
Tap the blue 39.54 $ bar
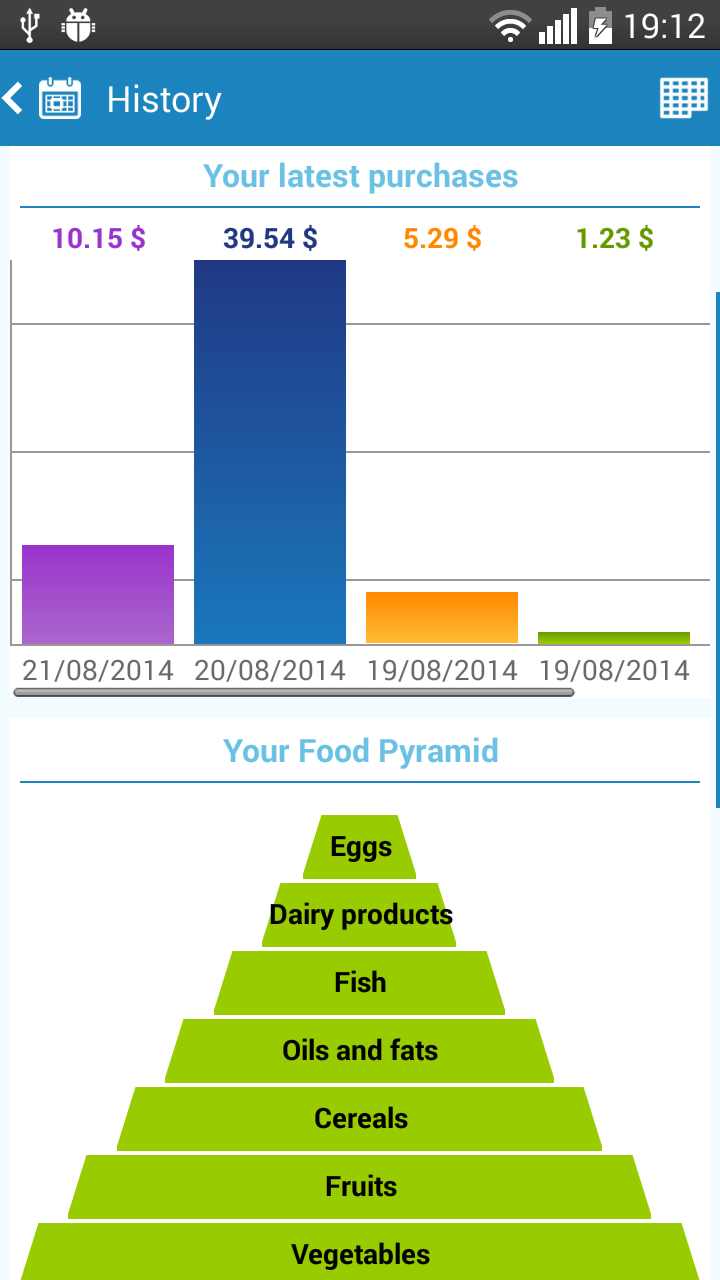click(x=269, y=450)
